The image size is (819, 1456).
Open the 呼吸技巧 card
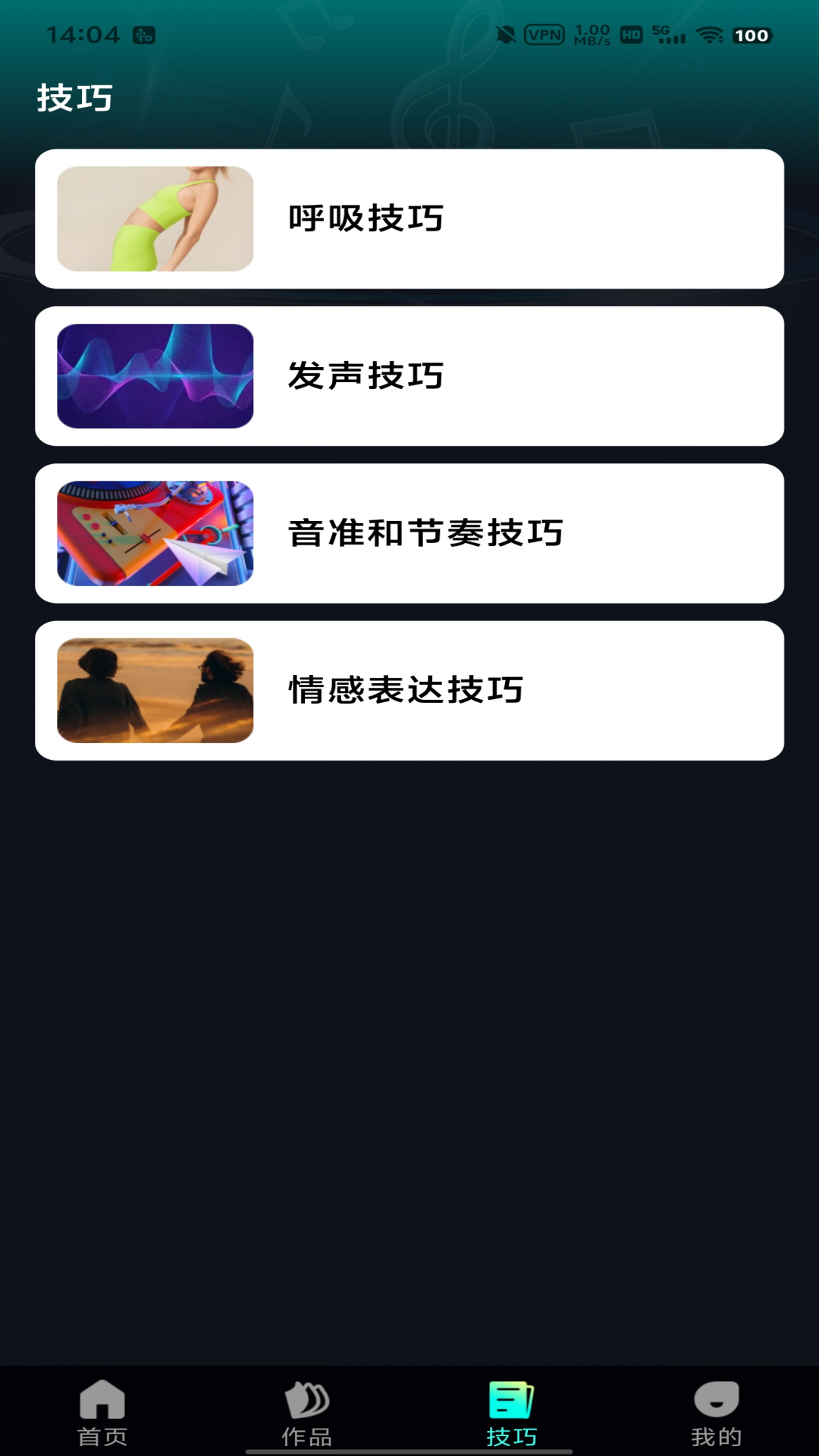pyautogui.click(x=409, y=219)
